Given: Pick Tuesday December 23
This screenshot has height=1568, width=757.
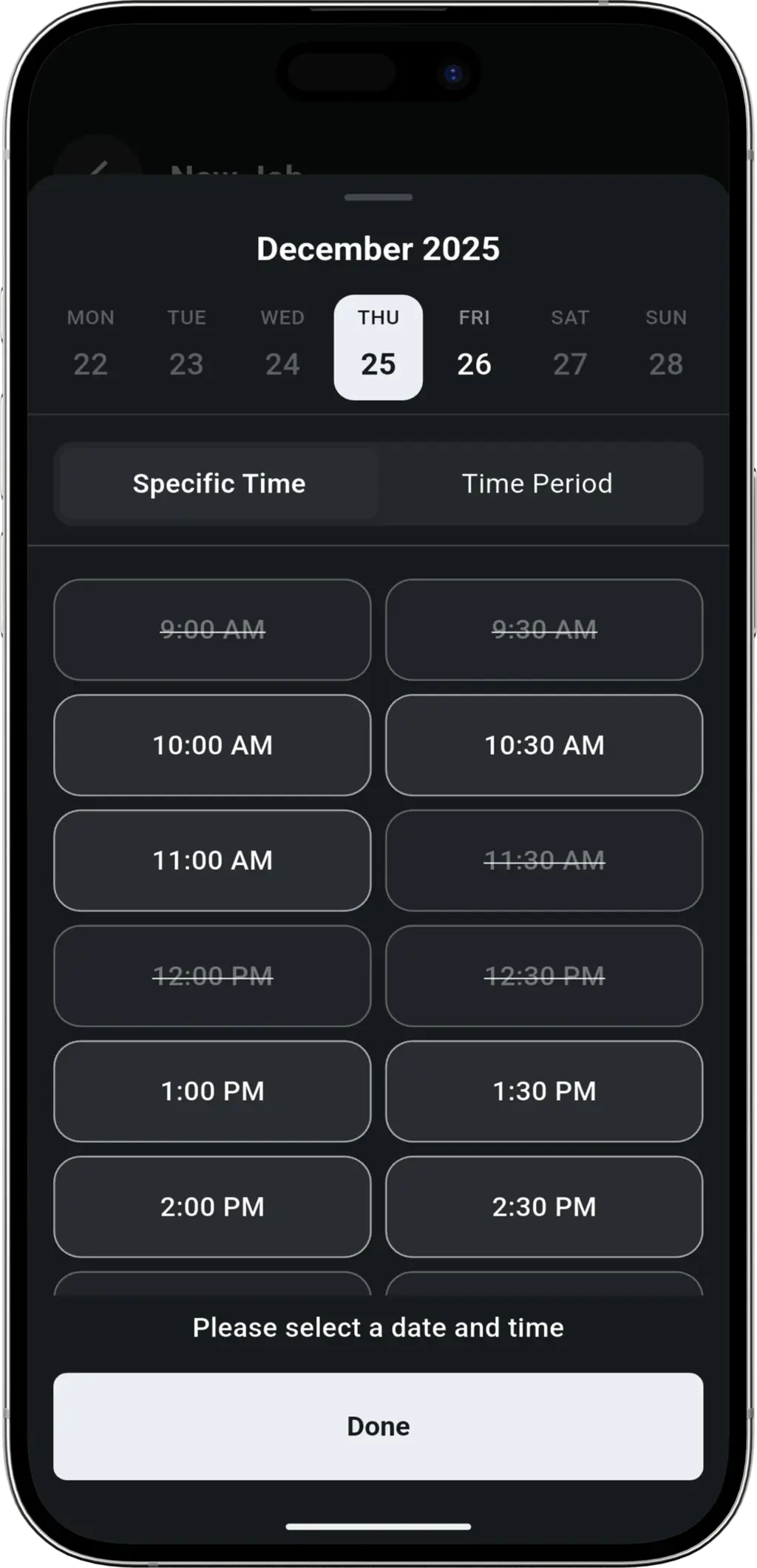Looking at the screenshot, I should click(x=186, y=346).
